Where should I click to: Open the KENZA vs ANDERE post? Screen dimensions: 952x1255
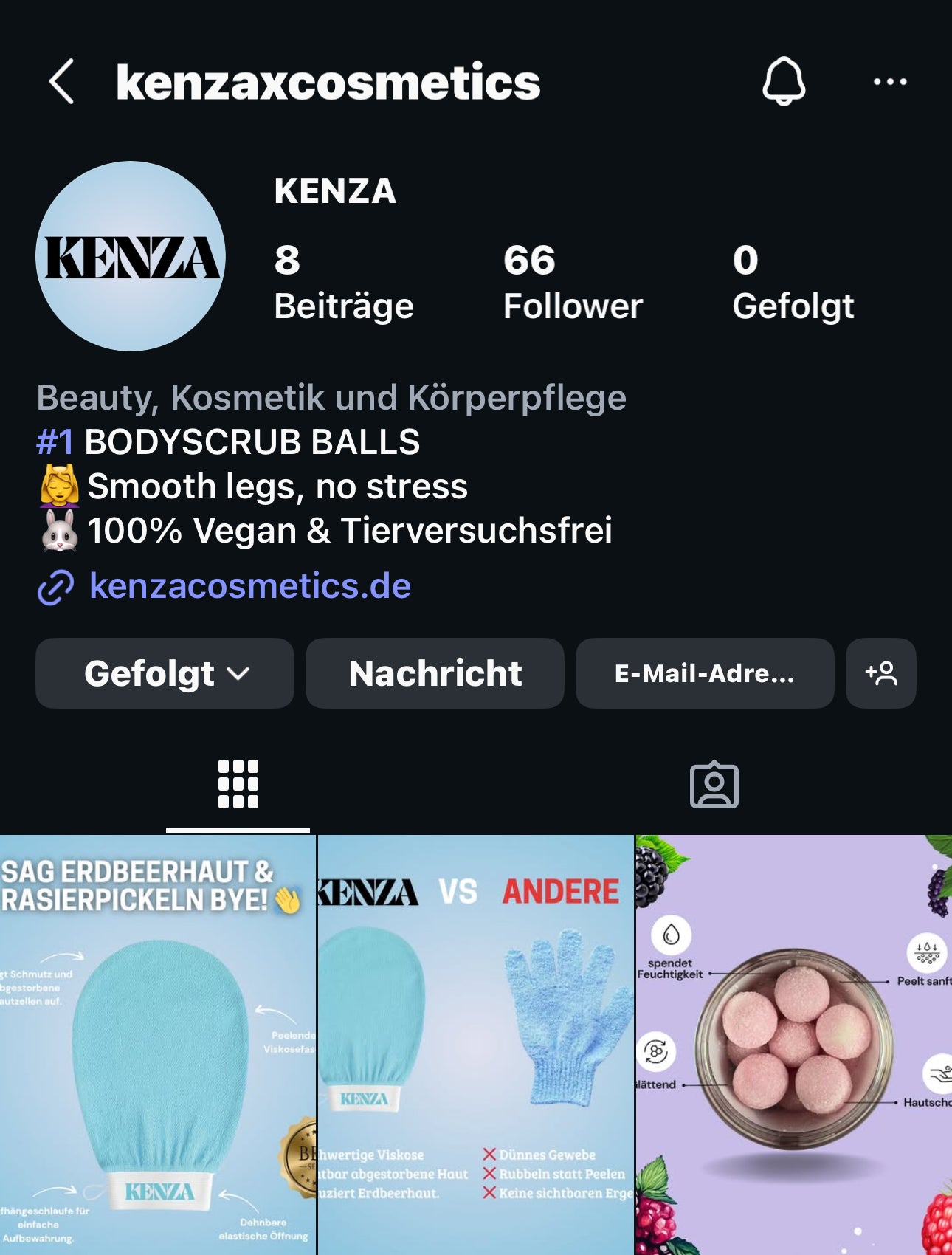[475, 1045]
